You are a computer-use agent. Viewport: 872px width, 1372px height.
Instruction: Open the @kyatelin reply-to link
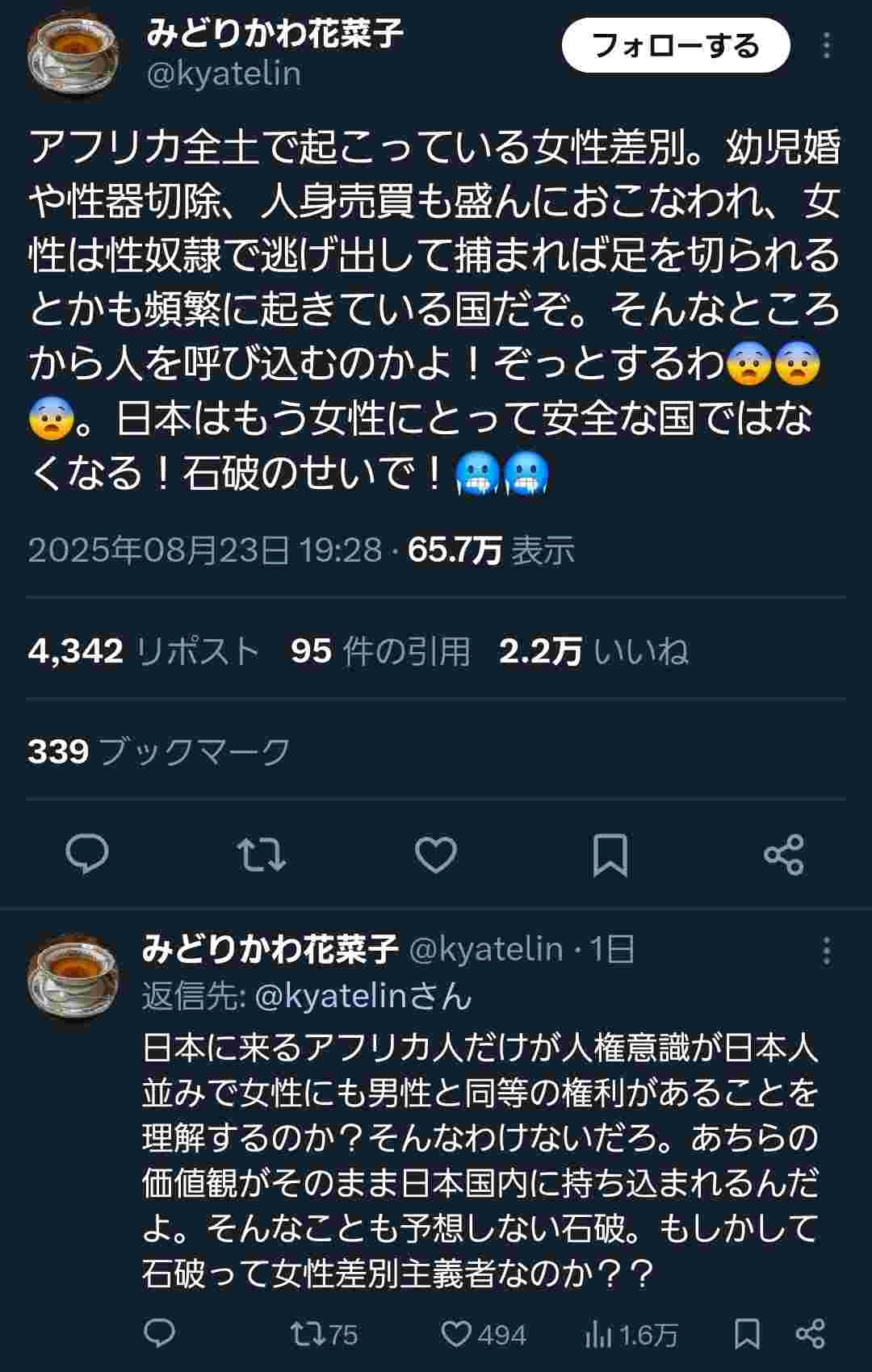coord(329,997)
